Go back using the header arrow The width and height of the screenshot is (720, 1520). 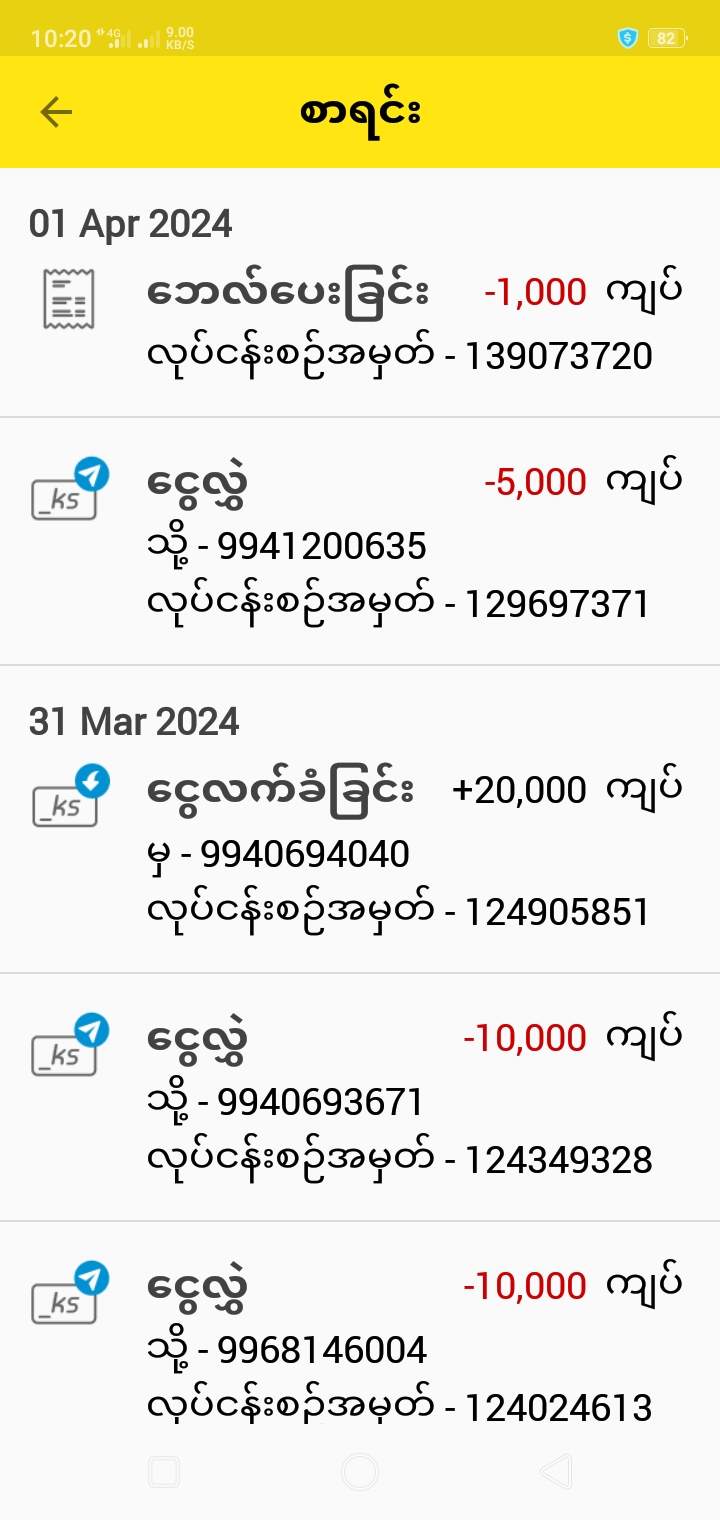point(56,112)
